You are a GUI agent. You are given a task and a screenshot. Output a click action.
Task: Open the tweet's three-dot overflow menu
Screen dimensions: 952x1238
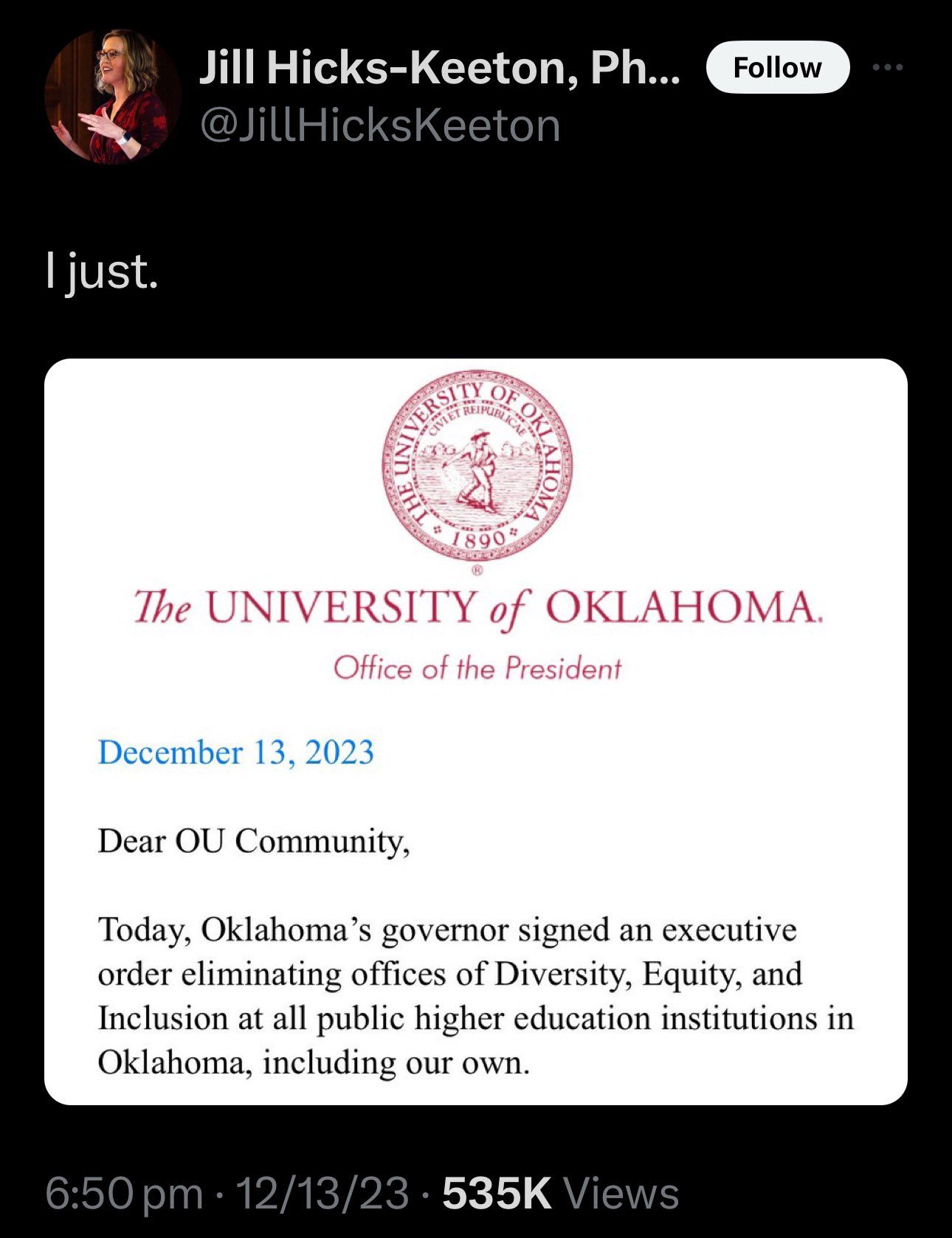887,68
